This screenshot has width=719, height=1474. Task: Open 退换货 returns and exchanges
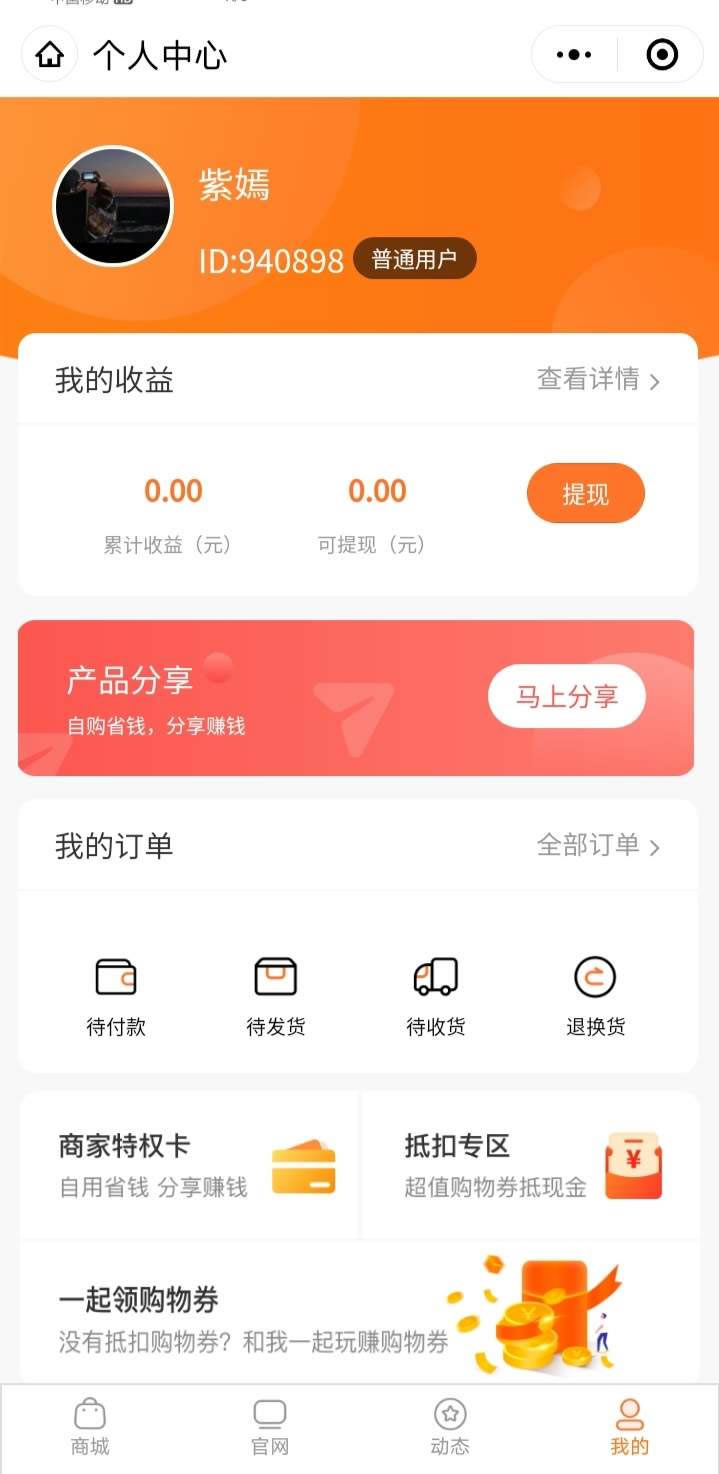(x=595, y=996)
